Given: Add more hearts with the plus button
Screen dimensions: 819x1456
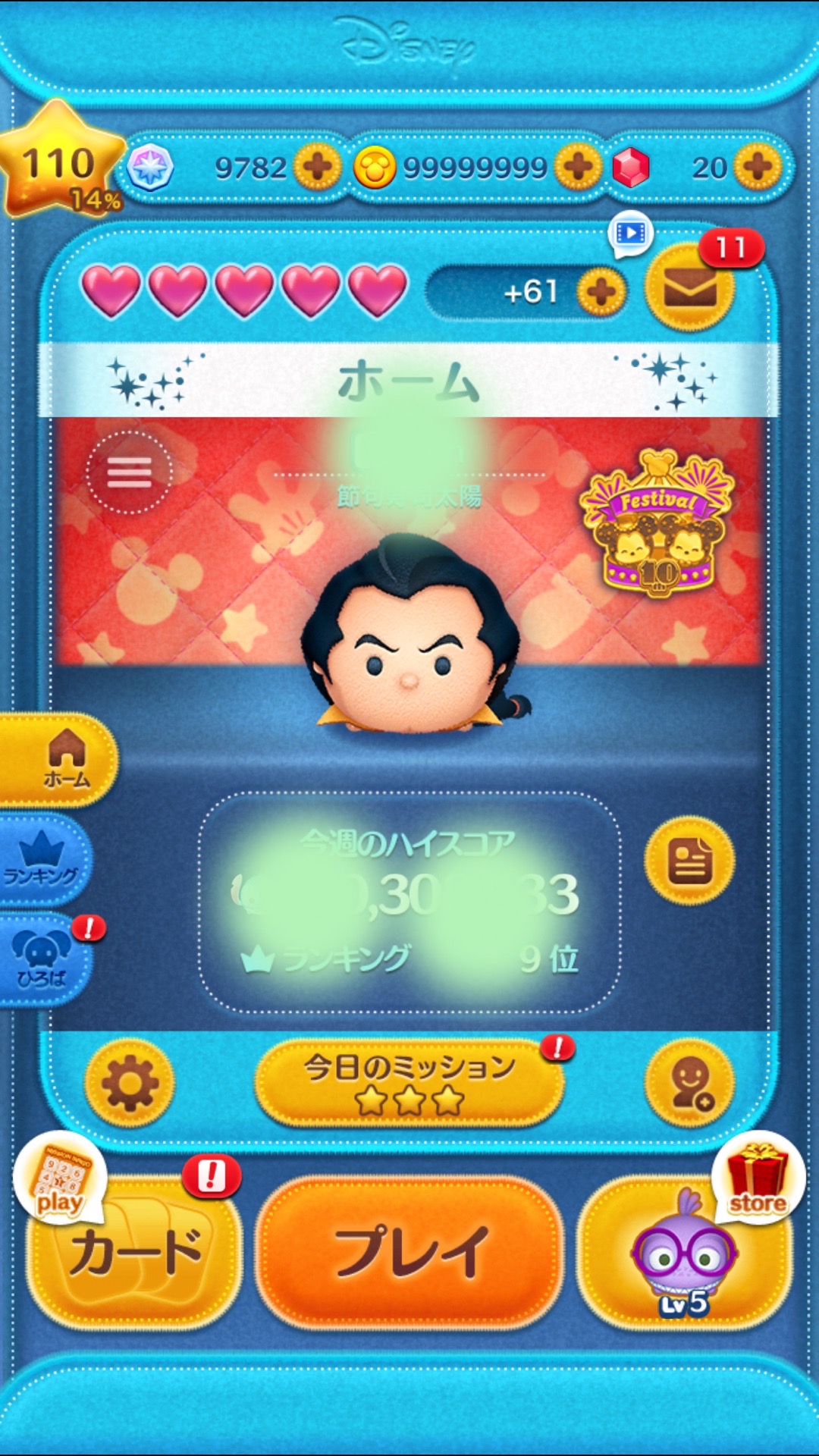Looking at the screenshot, I should (601, 292).
